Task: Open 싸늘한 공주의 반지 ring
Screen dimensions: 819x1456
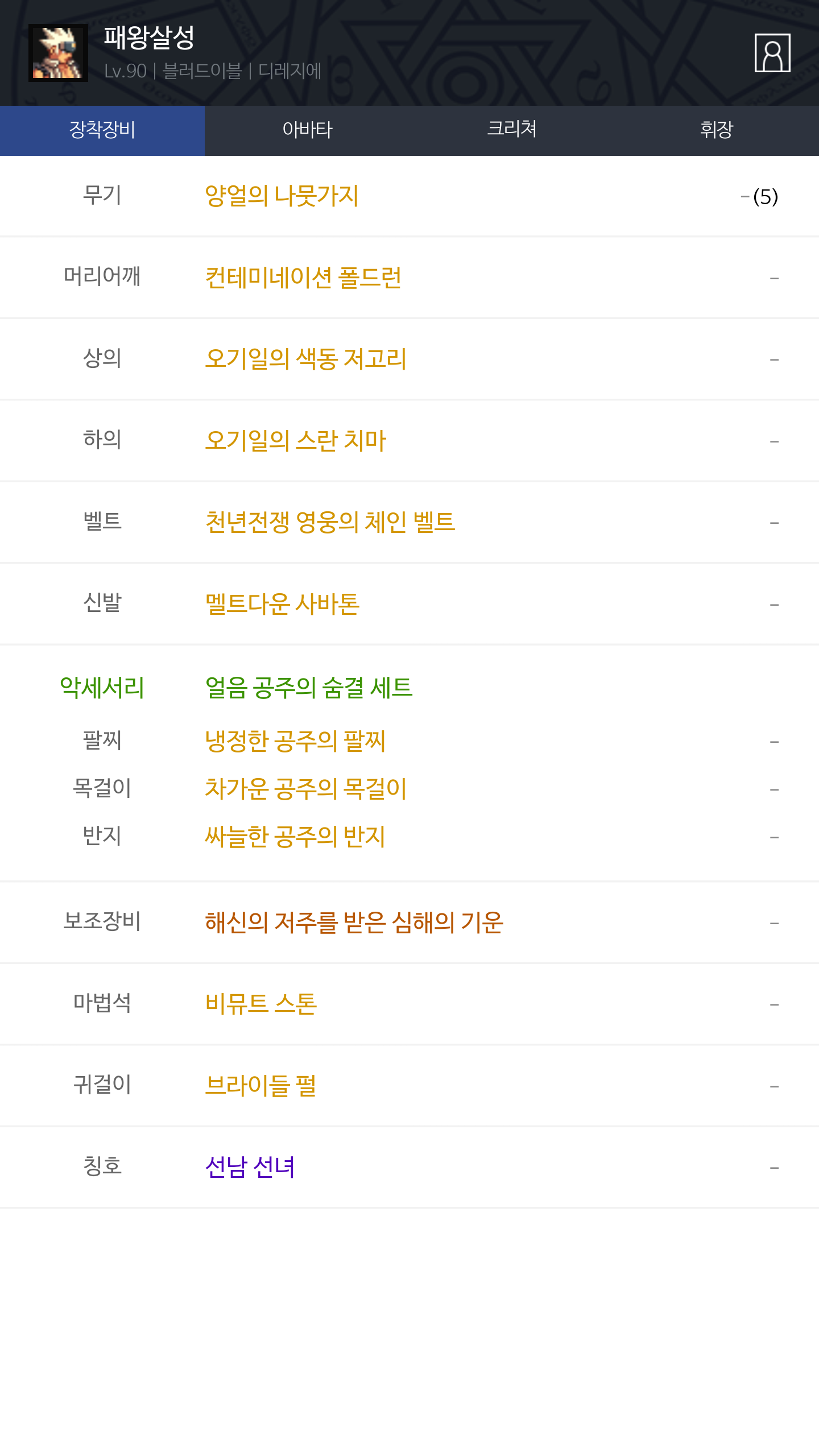Action: click(295, 837)
